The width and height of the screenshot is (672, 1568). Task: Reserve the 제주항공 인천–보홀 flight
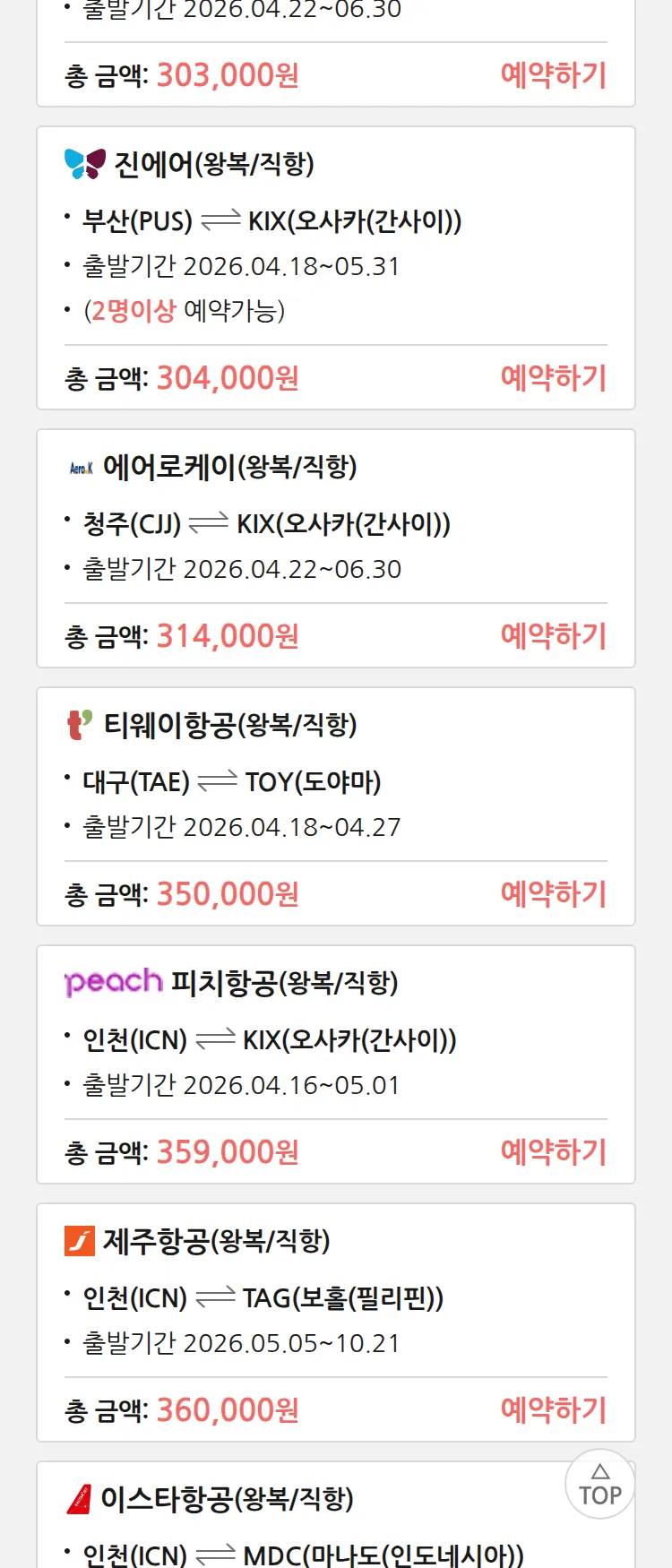553,1410
